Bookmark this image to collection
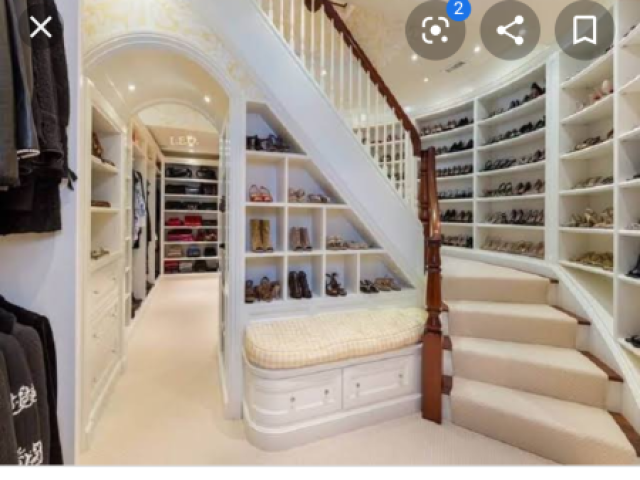The width and height of the screenshot is (640, 480). tap(584, 30)
